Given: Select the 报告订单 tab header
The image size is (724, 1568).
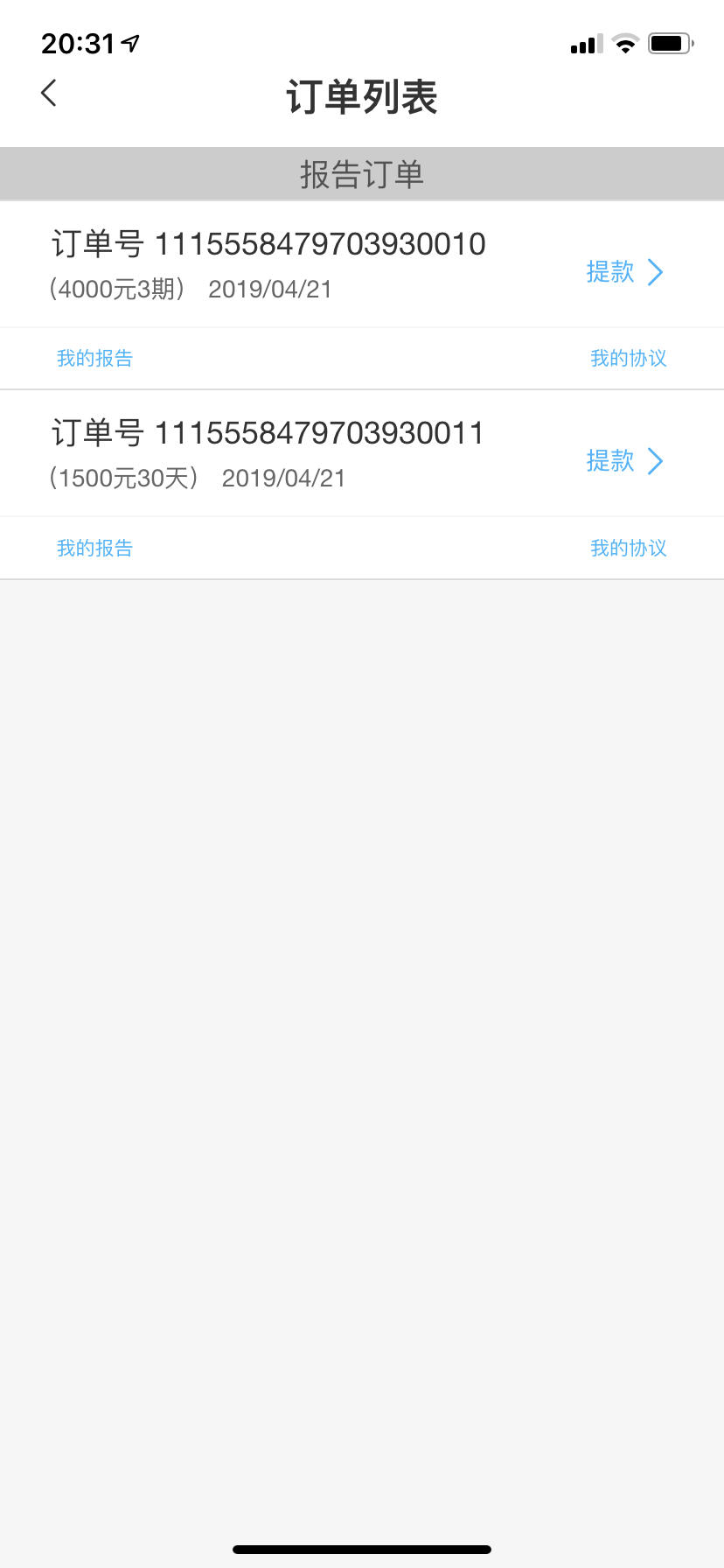Looking at the screenshot, I should (362, 173).
